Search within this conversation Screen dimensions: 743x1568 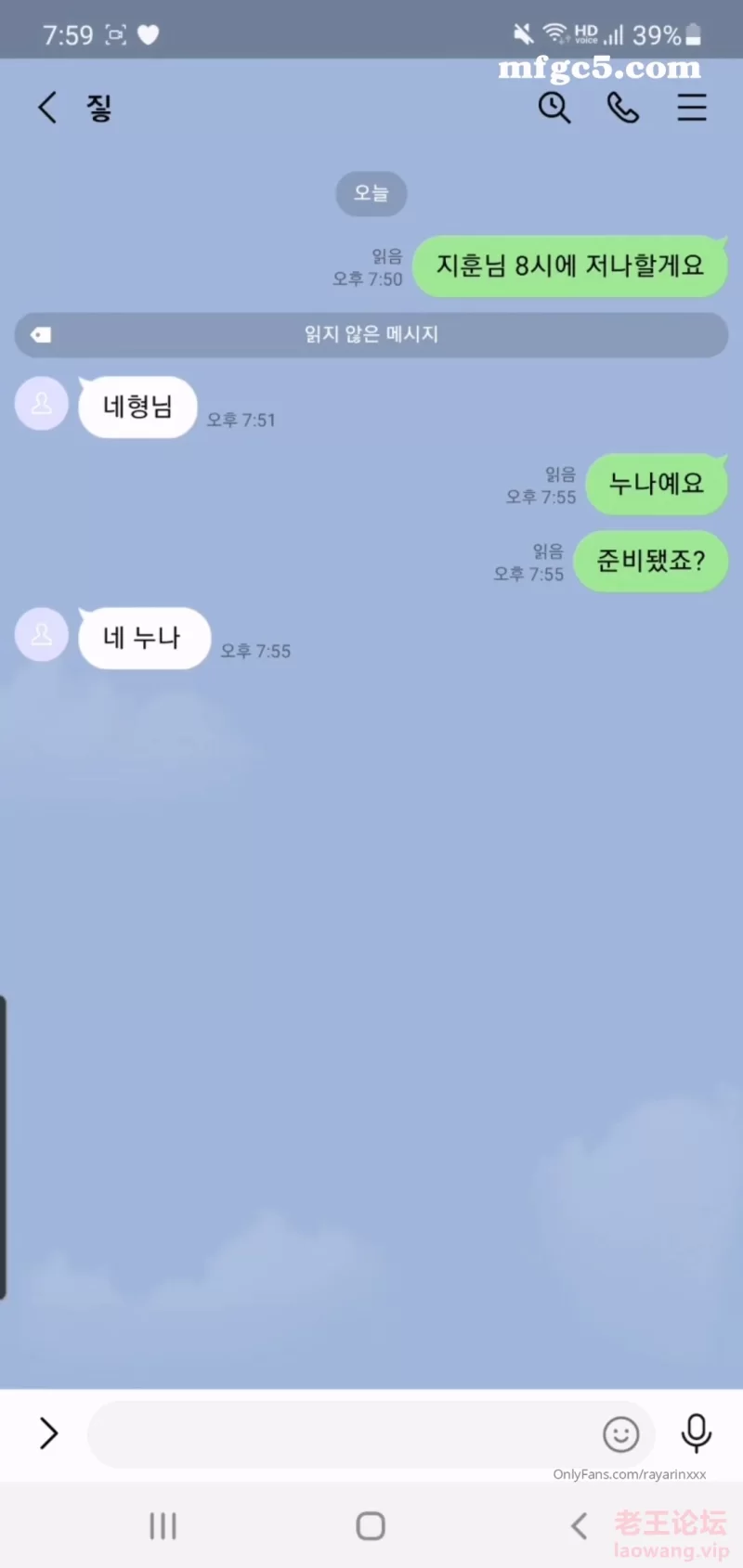tap(554, 108)
